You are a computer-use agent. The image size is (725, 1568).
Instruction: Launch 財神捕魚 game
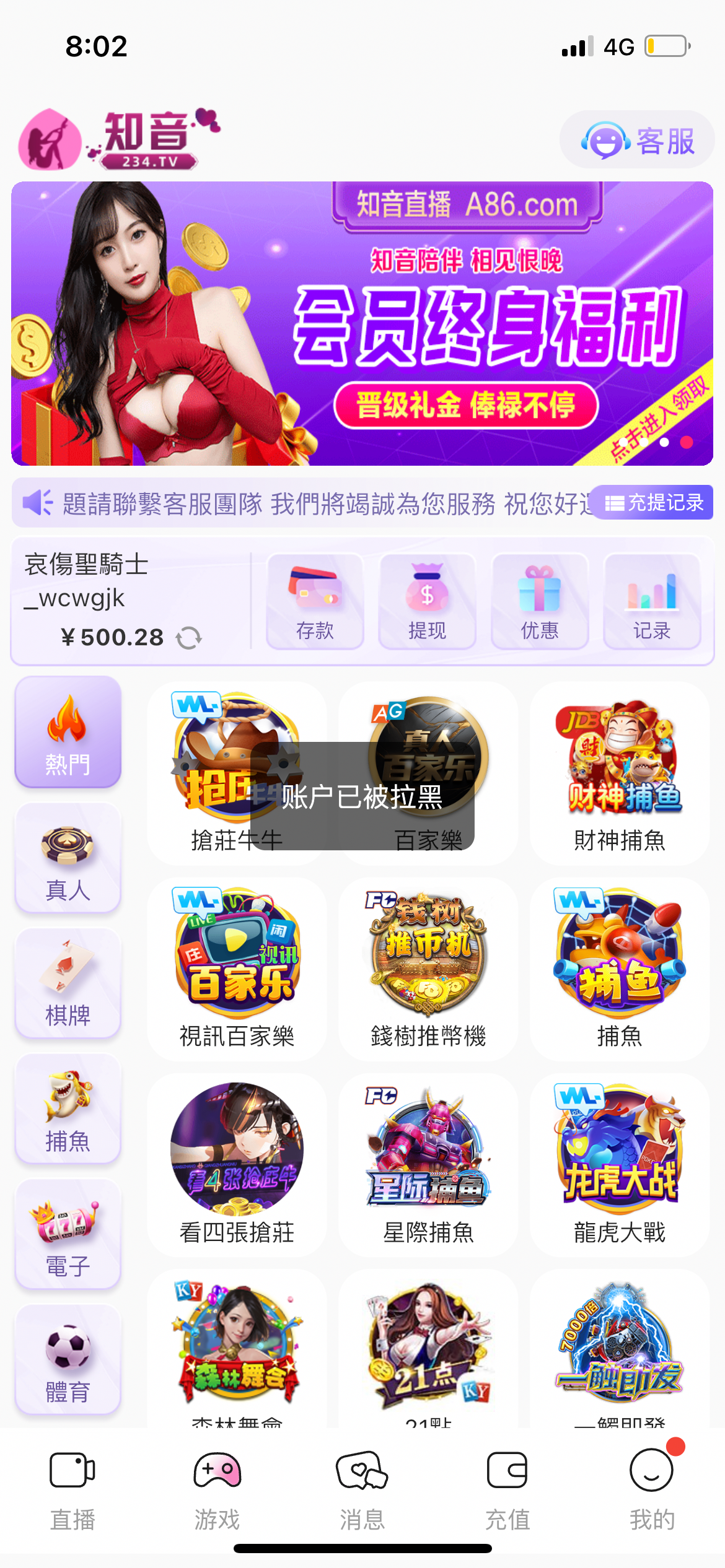tap(620, 774)
